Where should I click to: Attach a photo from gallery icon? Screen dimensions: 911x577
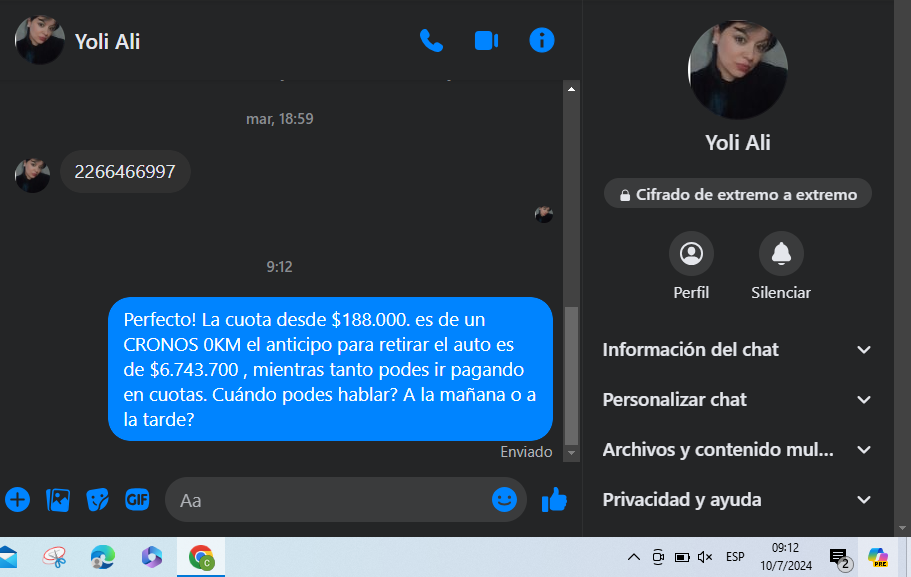[58, 499]
